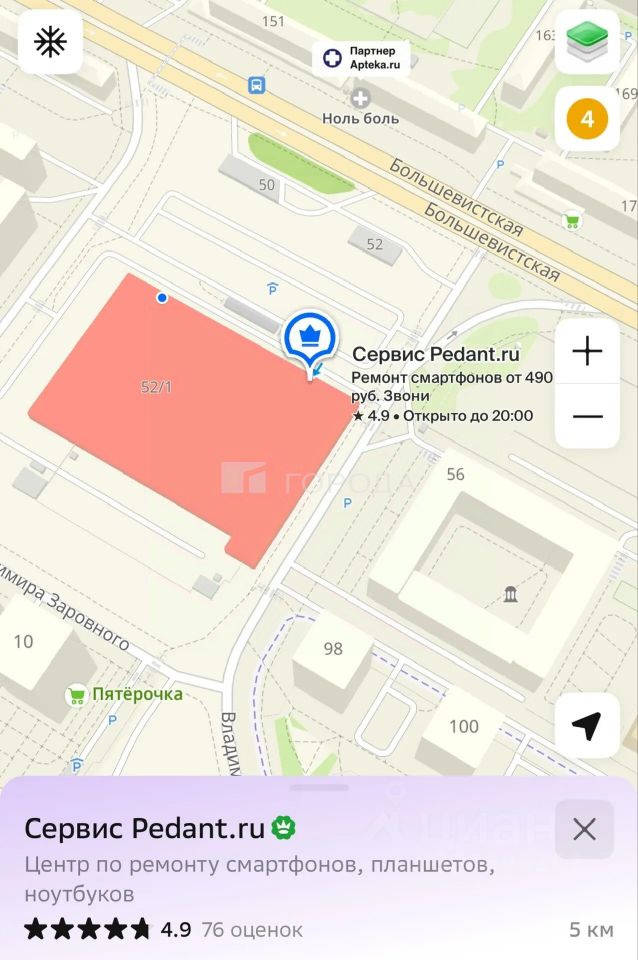The image size is (638, 960).
Task: Select the Пятёрочка store on the map
Action: 124,694
